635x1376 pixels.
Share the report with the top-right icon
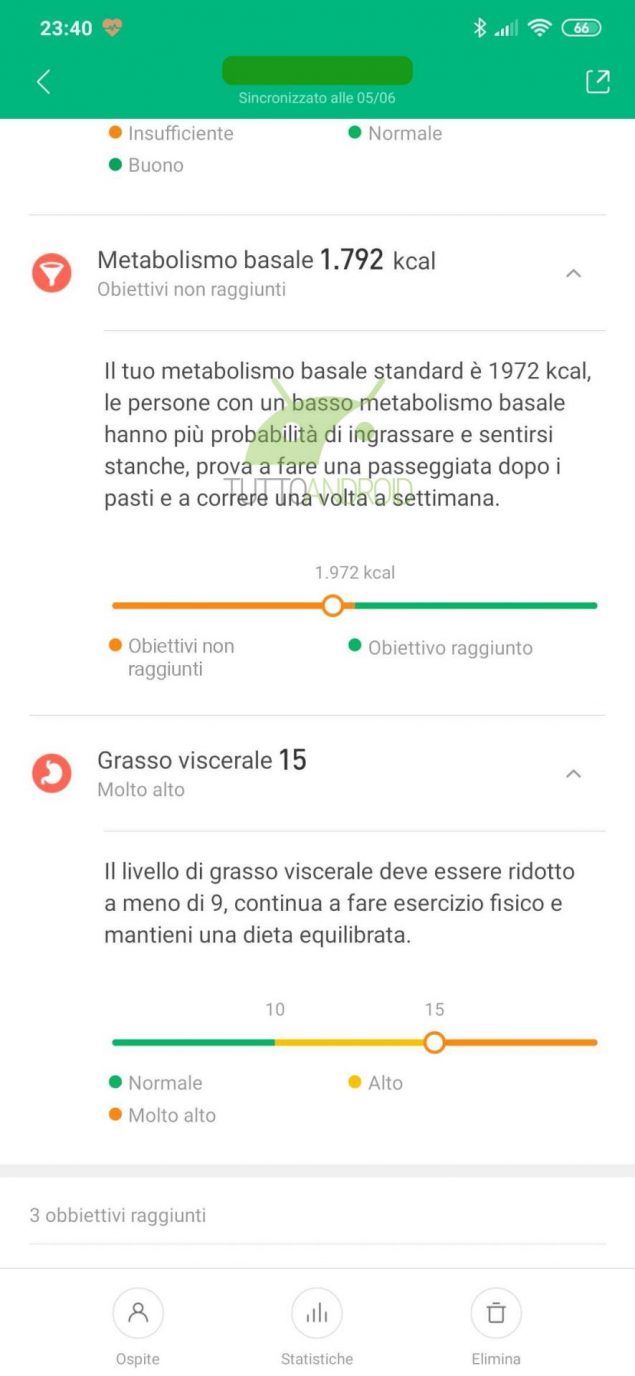coord(597,82)
